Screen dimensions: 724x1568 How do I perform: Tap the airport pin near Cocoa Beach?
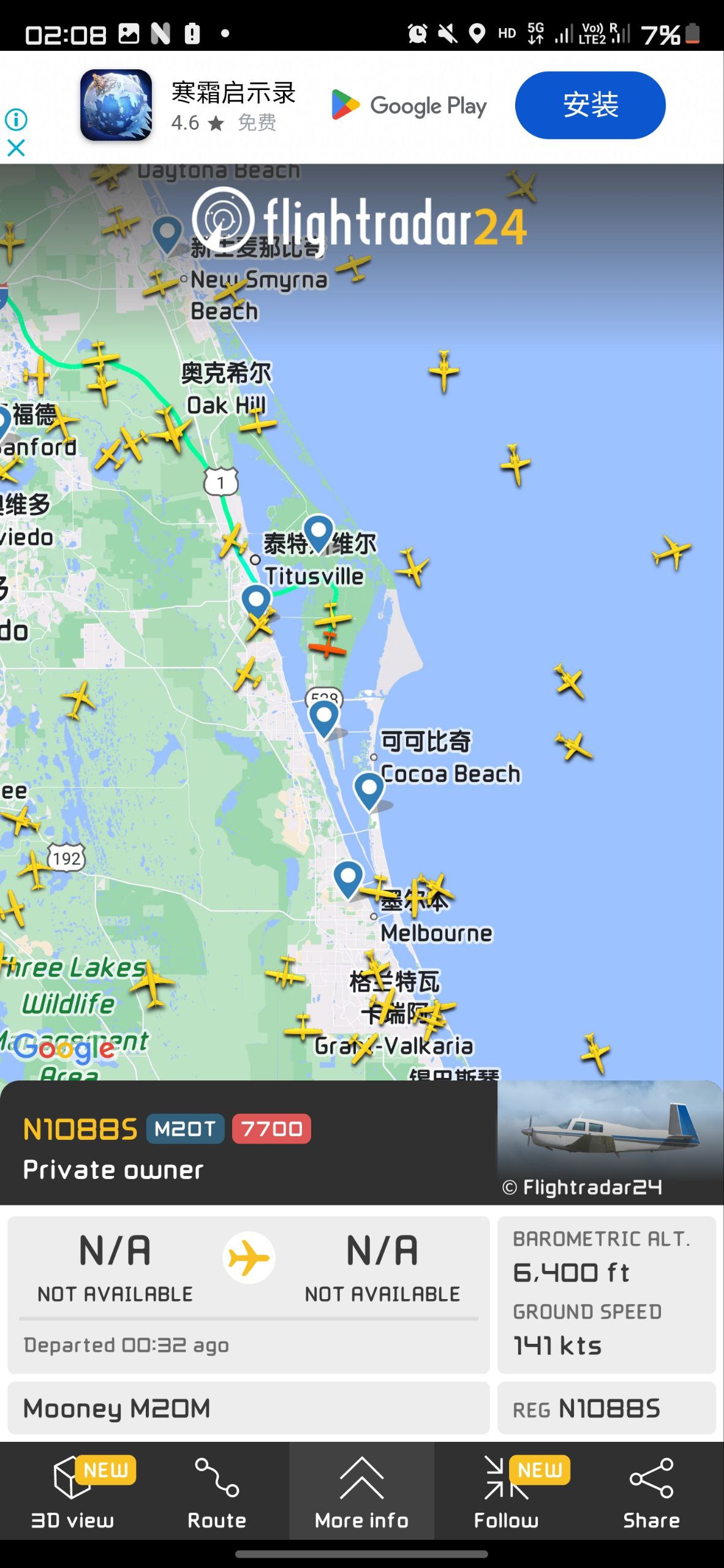369,788
